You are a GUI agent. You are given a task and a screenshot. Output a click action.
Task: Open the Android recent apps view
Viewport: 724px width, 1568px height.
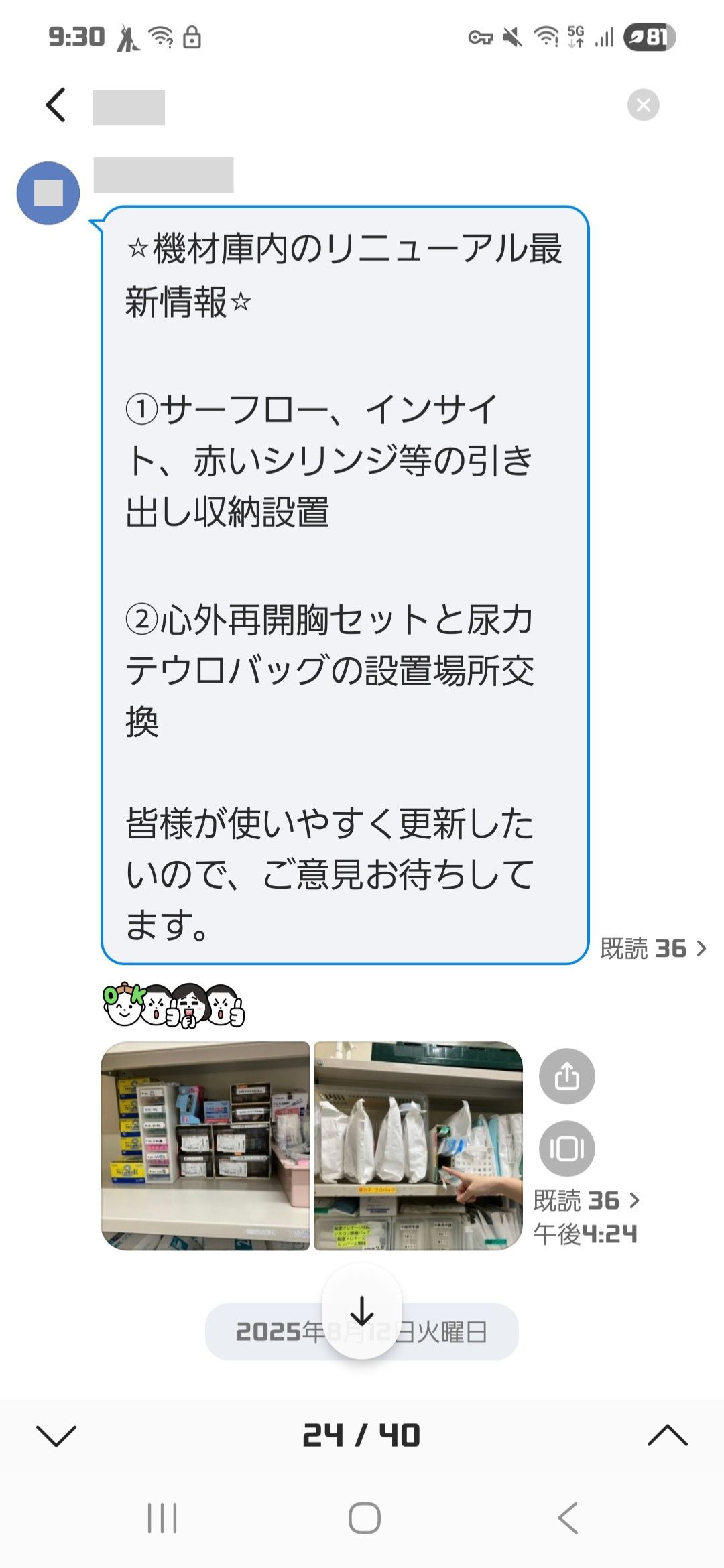point(162,1518)
